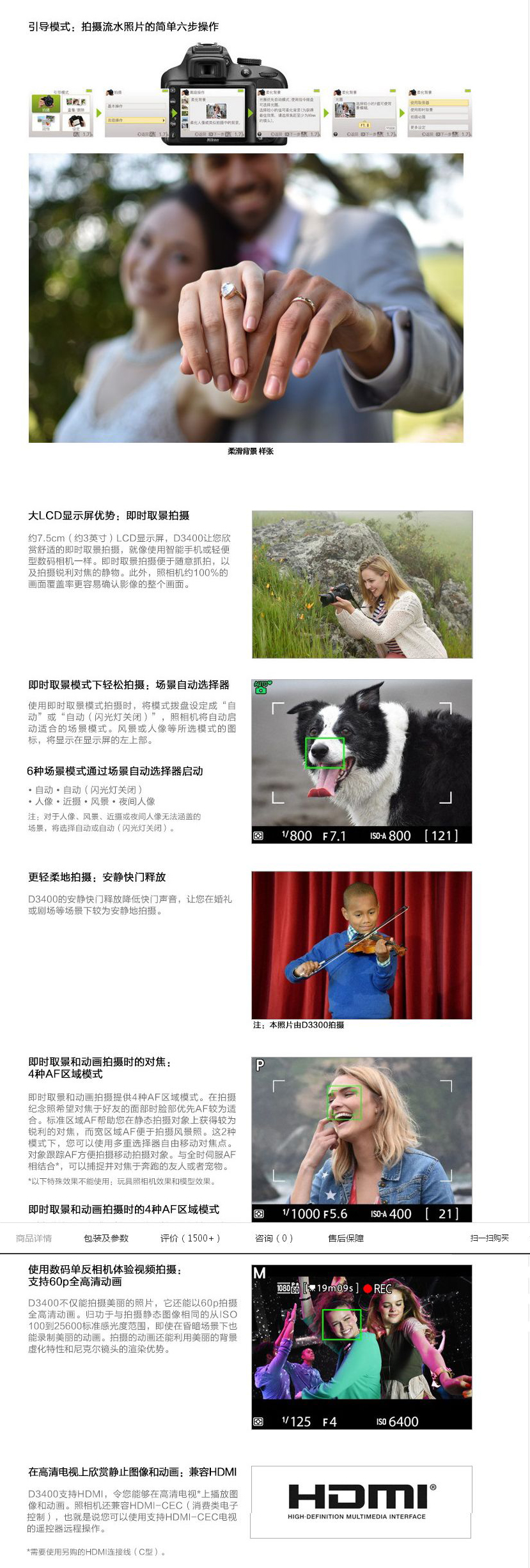530x1568 pixels.
Task: Open the 包装及参数 tab
Action: (106, 1238)
